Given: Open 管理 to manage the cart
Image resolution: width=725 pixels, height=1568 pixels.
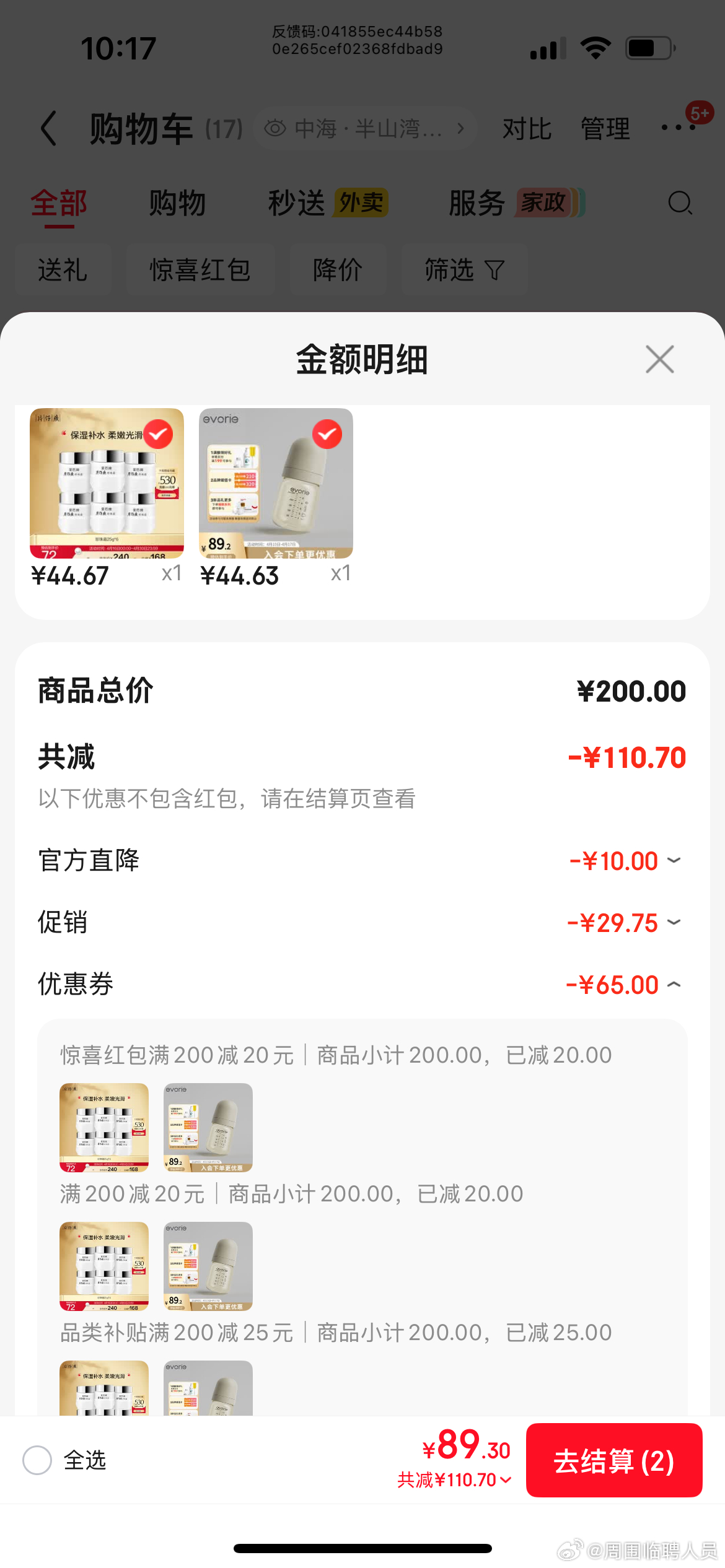Looking at the screenshot, I should click(605, 129).
